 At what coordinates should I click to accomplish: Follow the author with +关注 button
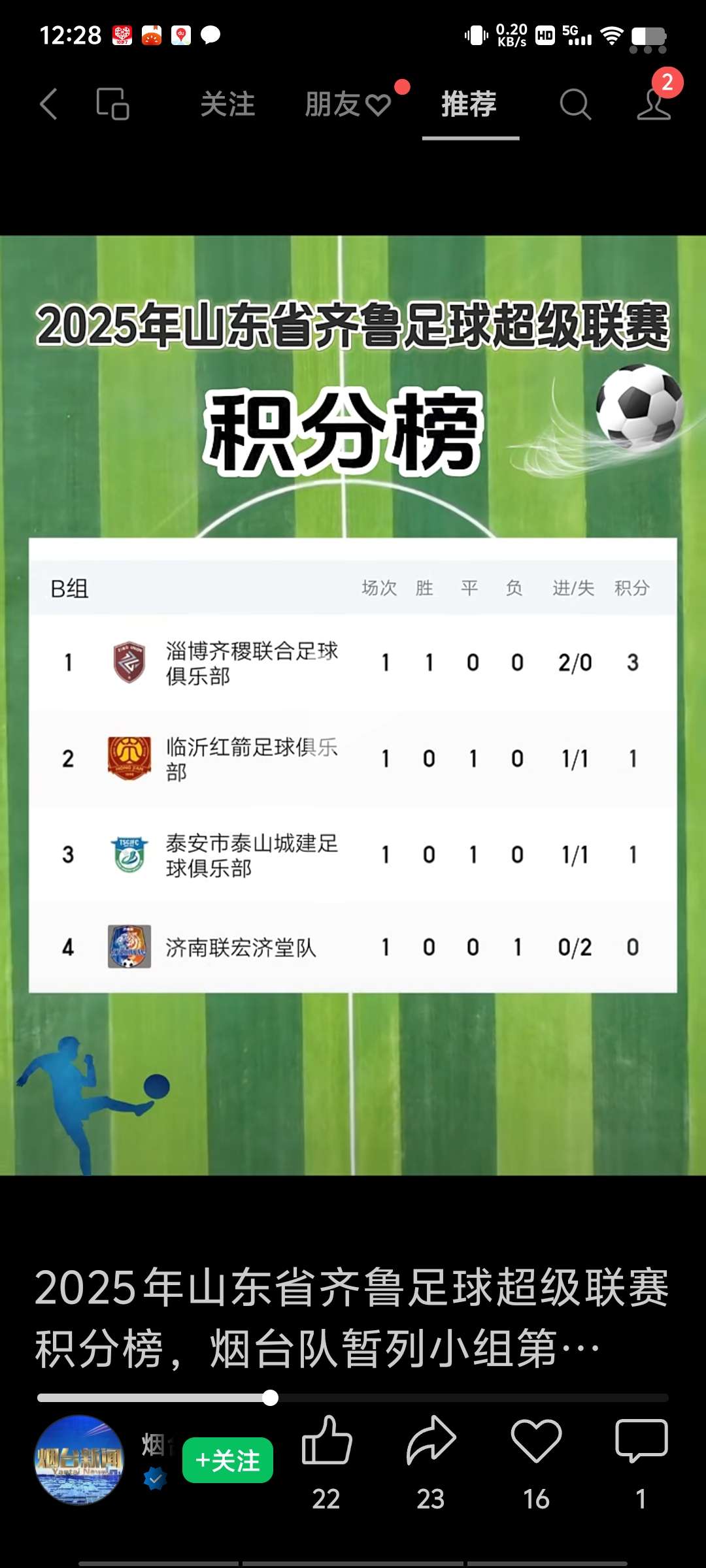click(x=227, y=1460)
